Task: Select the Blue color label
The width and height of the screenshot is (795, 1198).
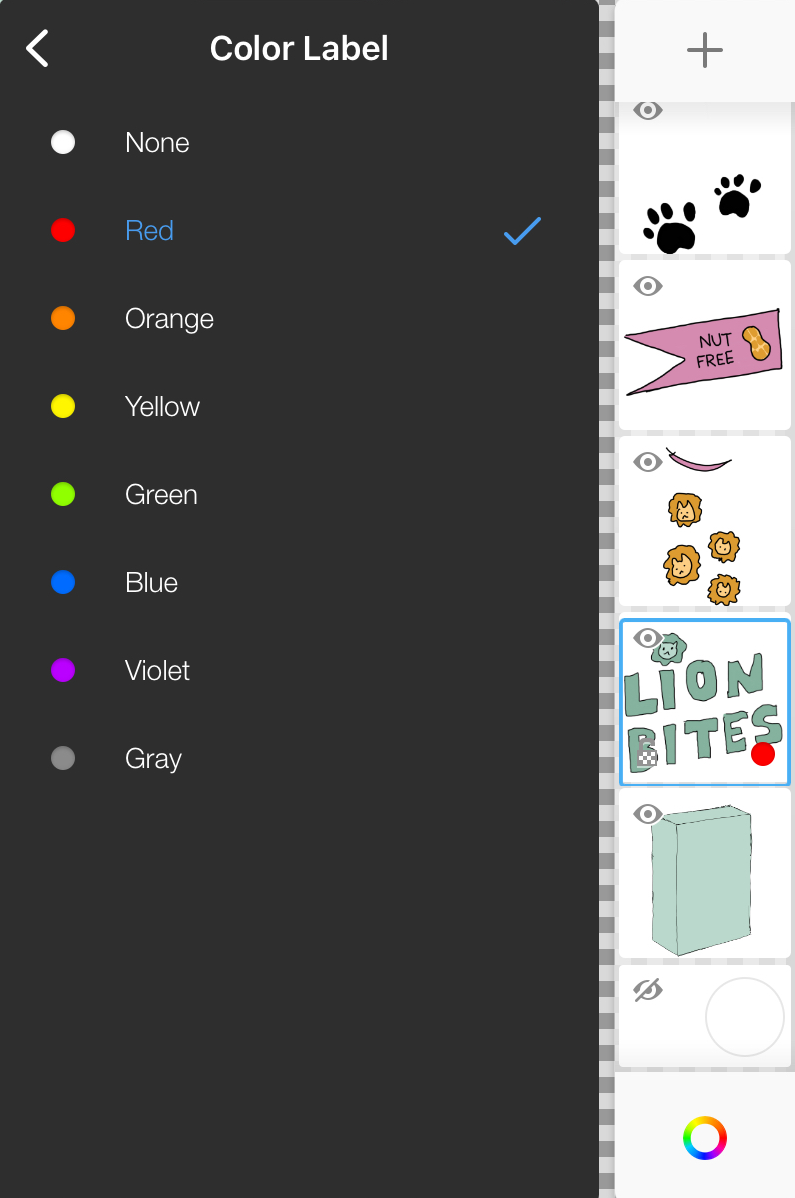Action: (x=151, y=583)
